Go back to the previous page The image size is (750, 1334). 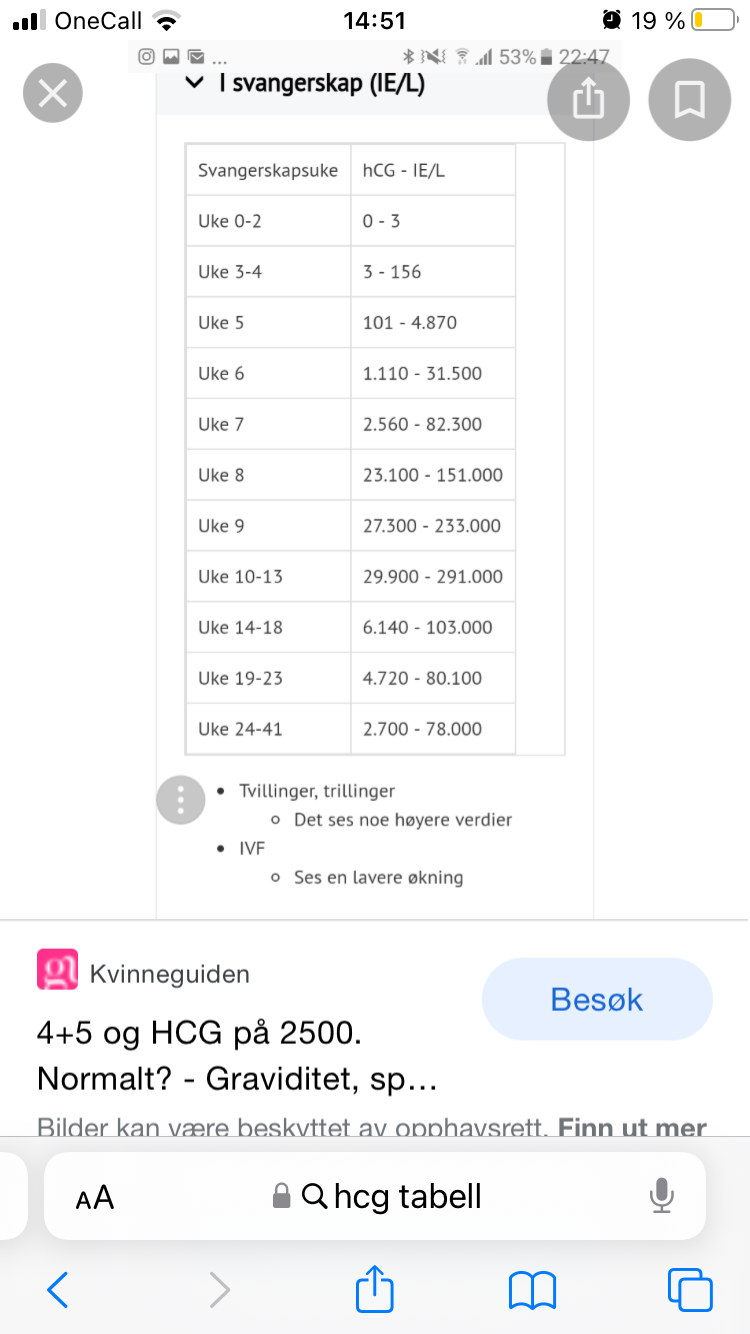[58, 1290]
